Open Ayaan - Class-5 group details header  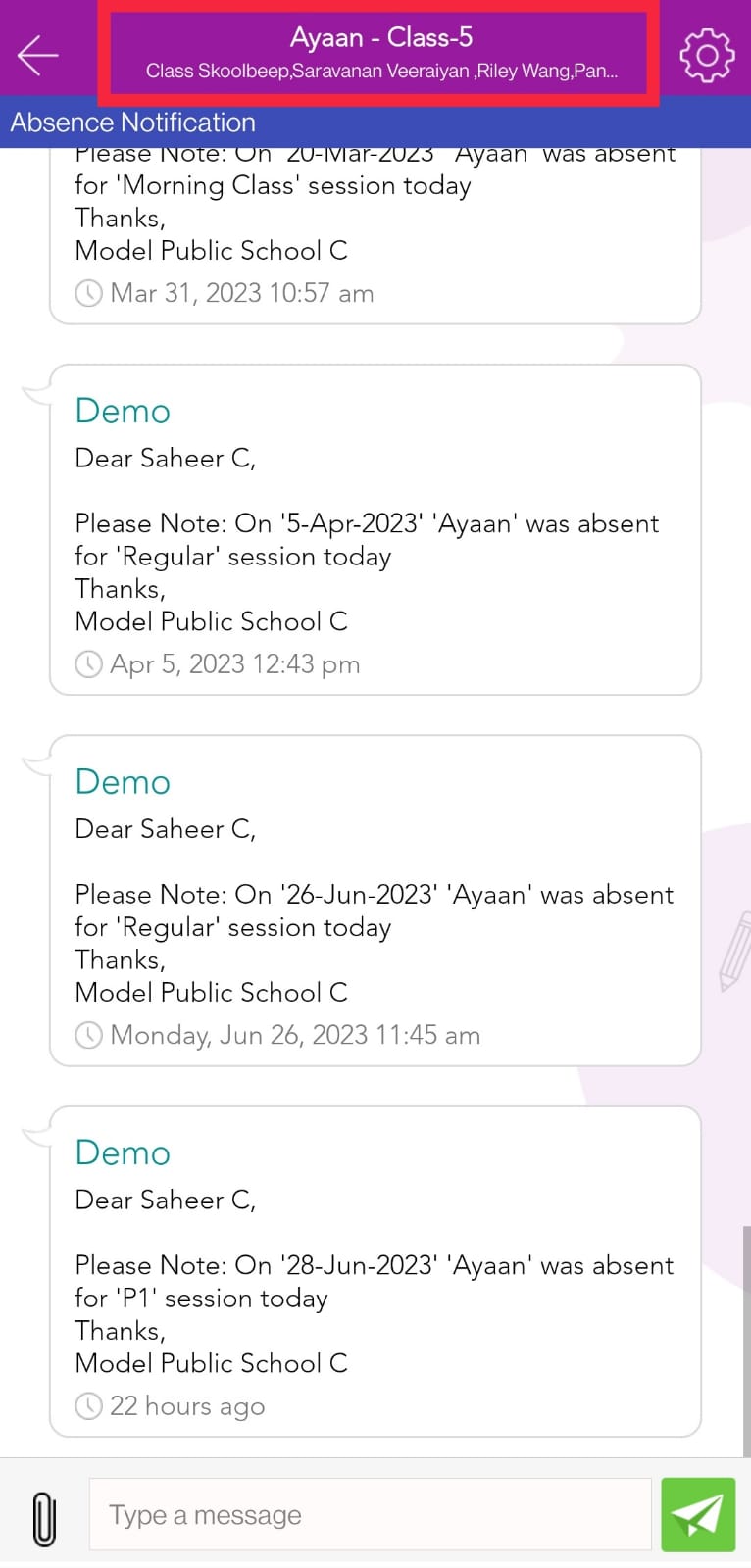pos(380,53)
